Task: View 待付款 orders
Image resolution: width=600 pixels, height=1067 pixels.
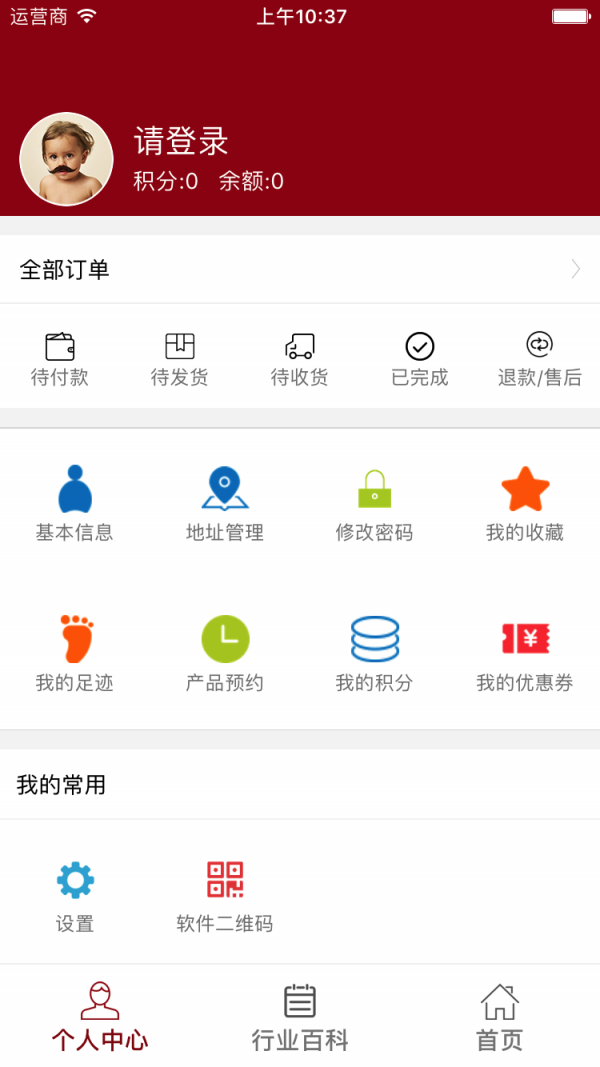Action: click(60, 360)
